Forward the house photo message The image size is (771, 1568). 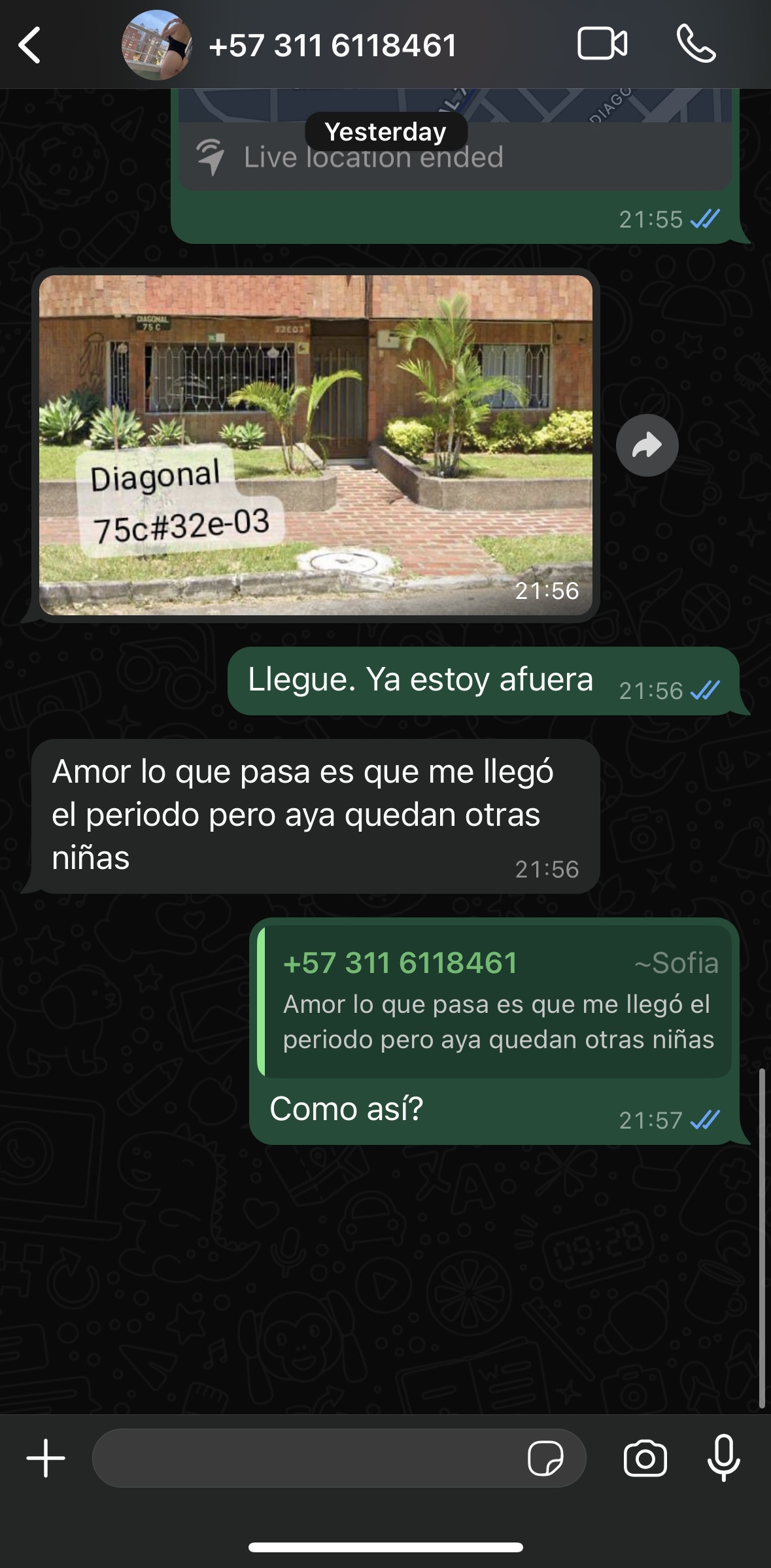(647, 445)
